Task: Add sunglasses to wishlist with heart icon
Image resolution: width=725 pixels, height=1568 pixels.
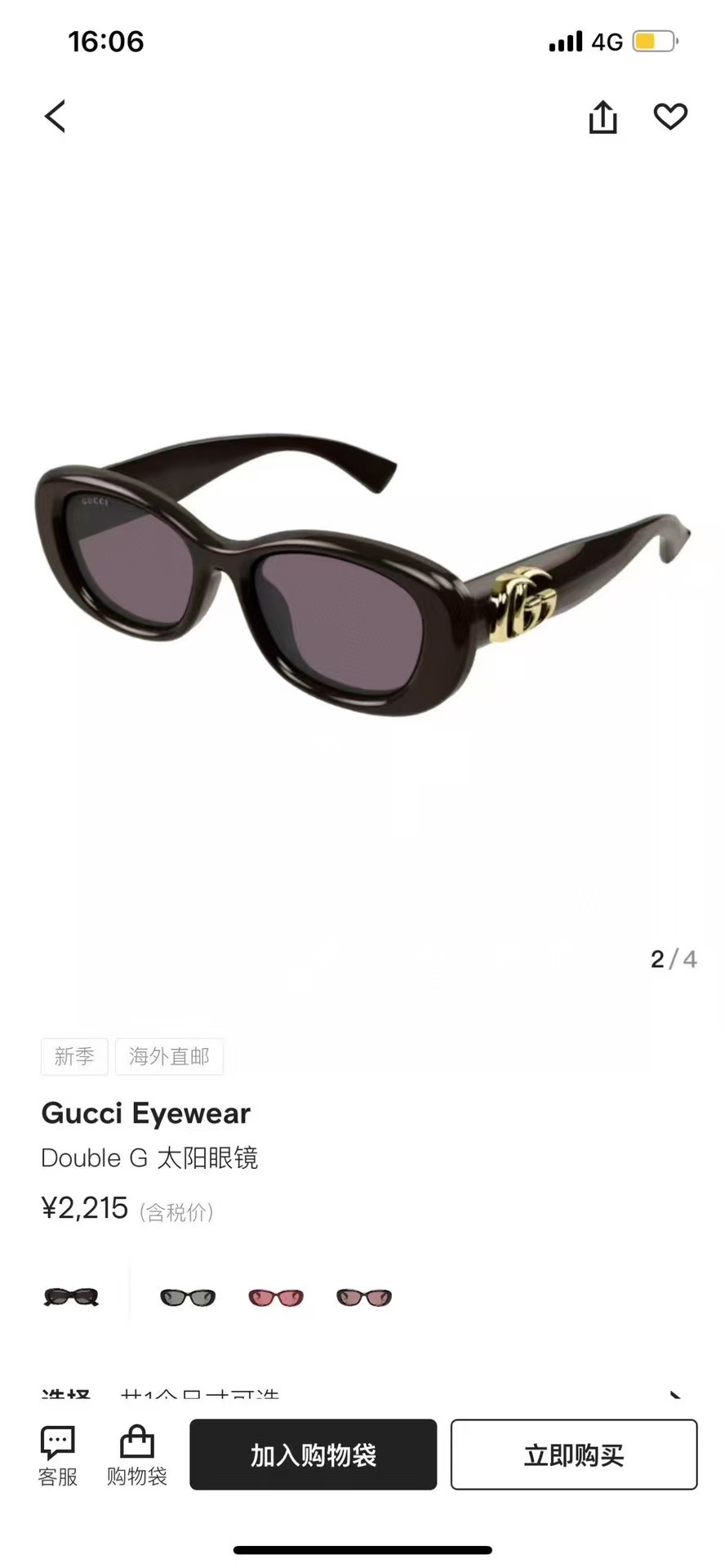Action: (x=670, y=117)
